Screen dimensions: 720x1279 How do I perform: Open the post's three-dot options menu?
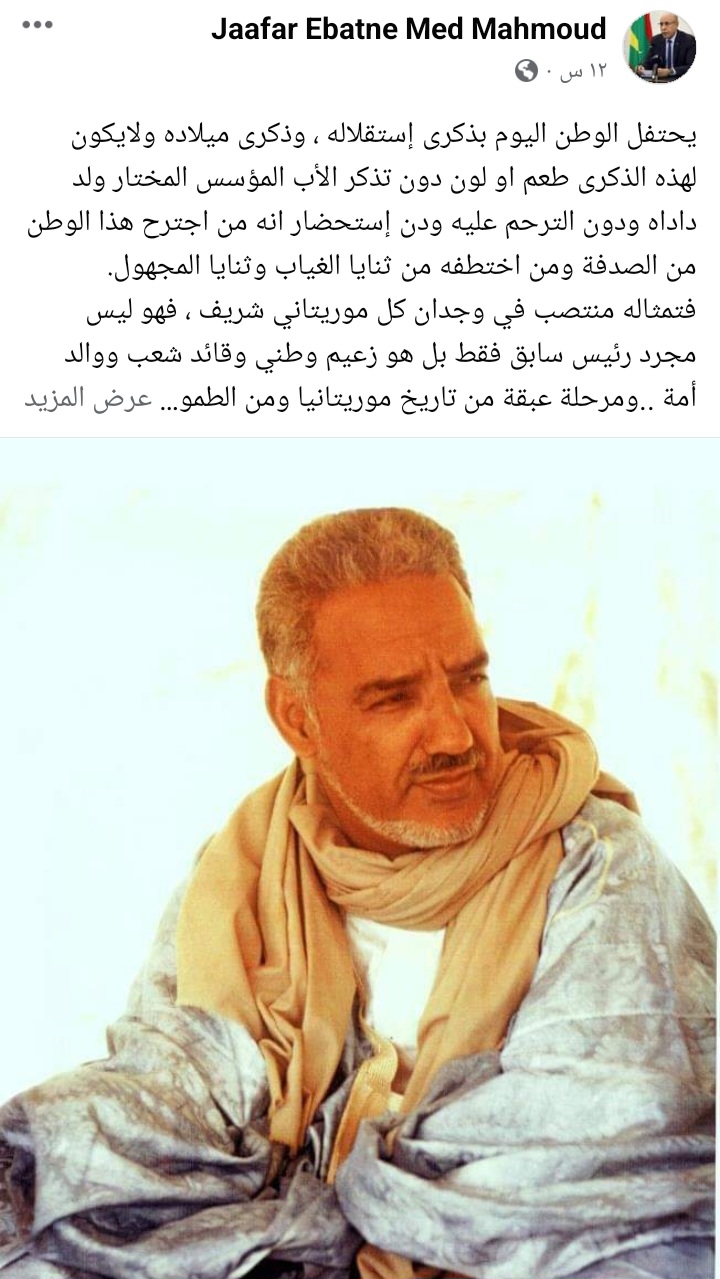37,25
